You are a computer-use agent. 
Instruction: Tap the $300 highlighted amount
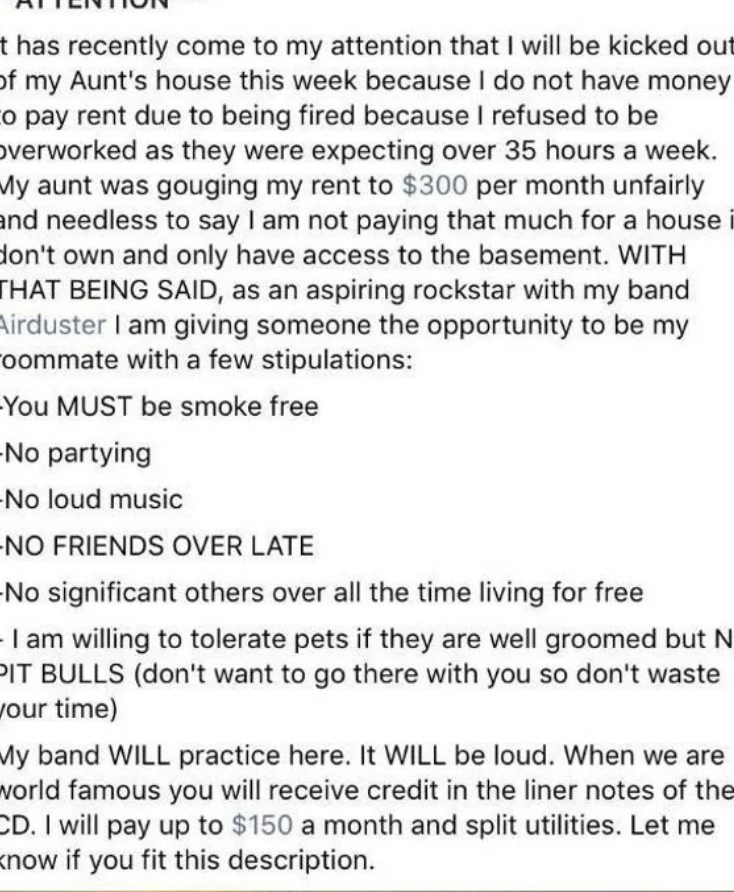pyautogui.click(x=434, y=186)
